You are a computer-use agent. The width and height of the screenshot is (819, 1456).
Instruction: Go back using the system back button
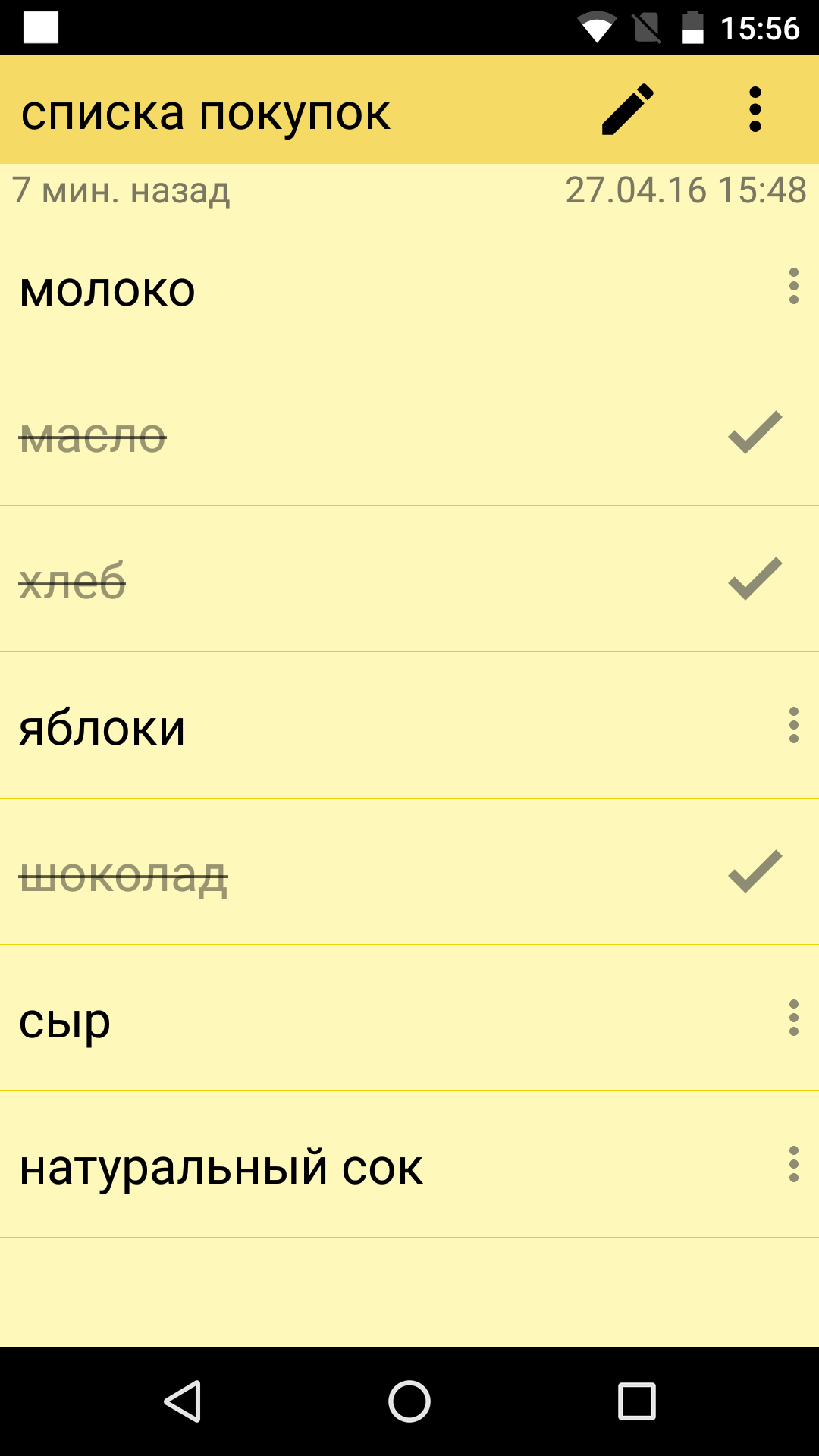point(182,1401)
